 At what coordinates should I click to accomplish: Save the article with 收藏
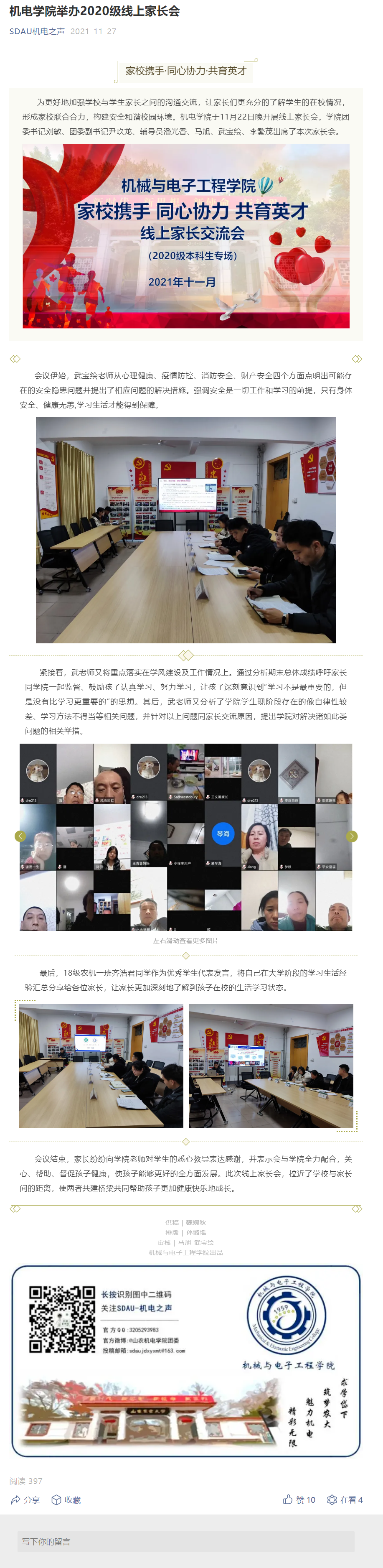(x=66, y=1500)
